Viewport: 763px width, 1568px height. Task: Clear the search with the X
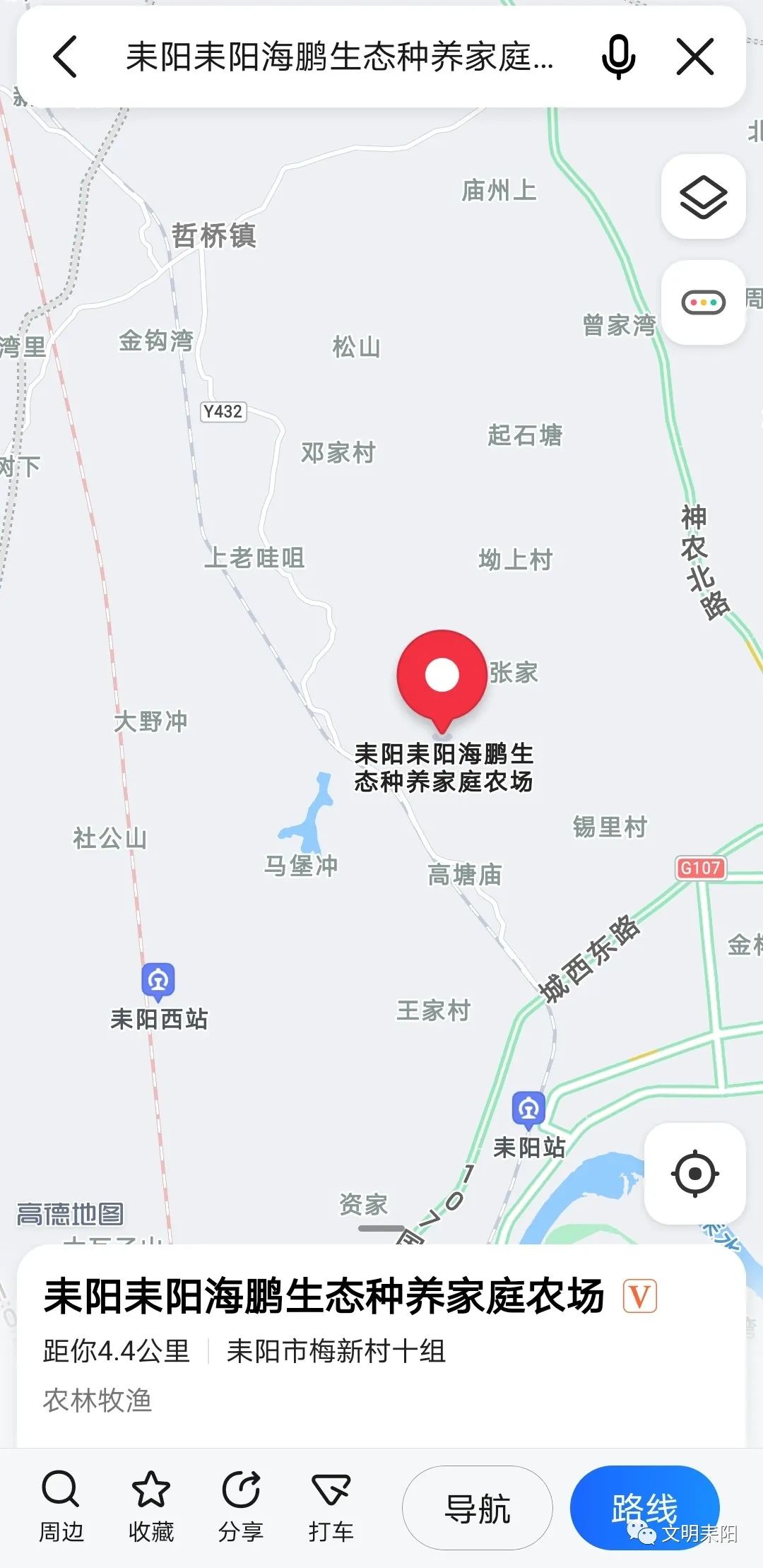coord(695,57)
